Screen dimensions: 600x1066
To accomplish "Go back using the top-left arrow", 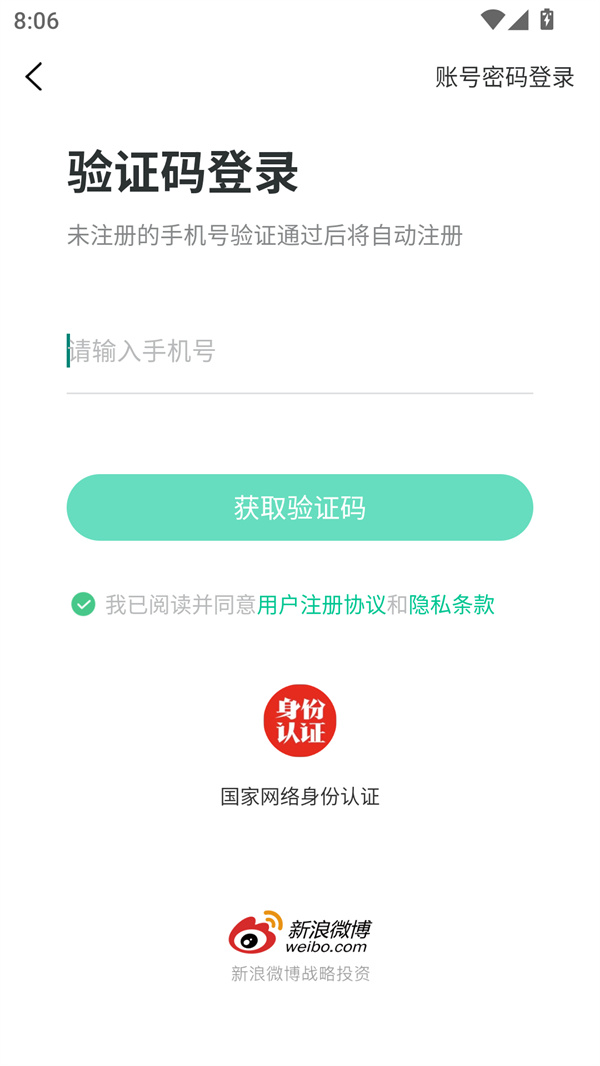I will [x=33, y=76].
